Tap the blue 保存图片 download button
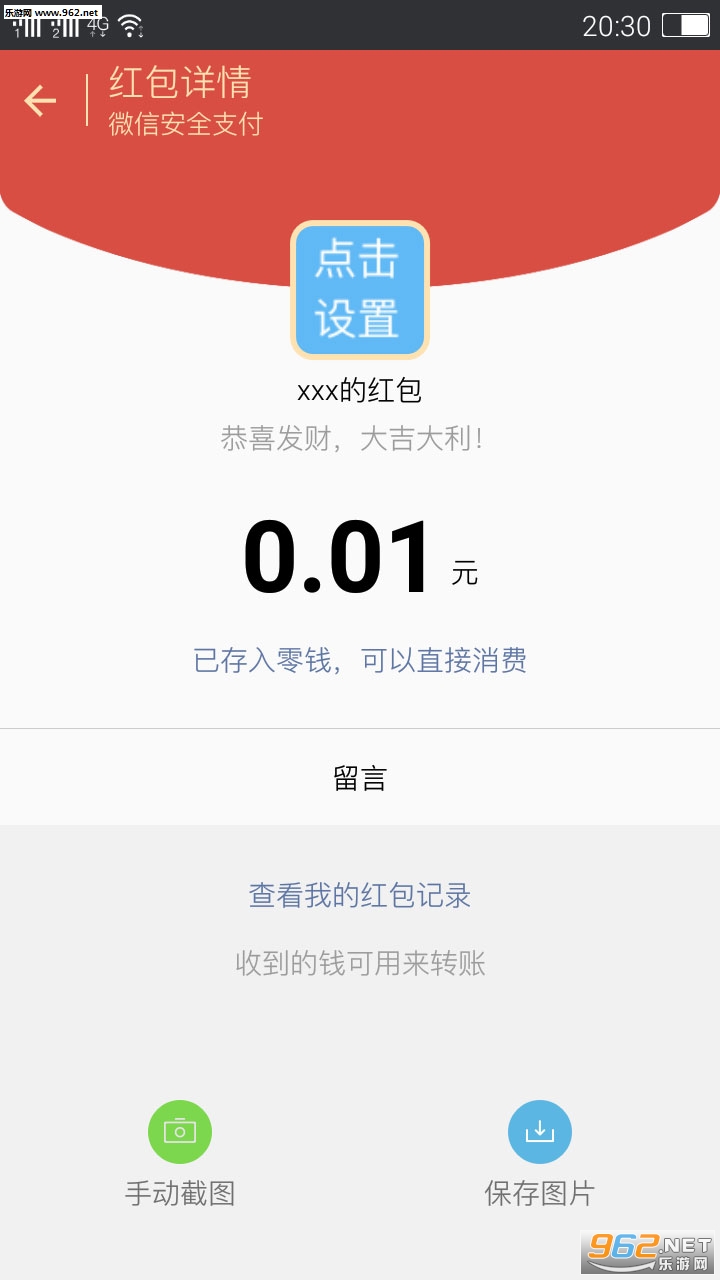This screenshot has width=720, height=1280. point(540,1132)
